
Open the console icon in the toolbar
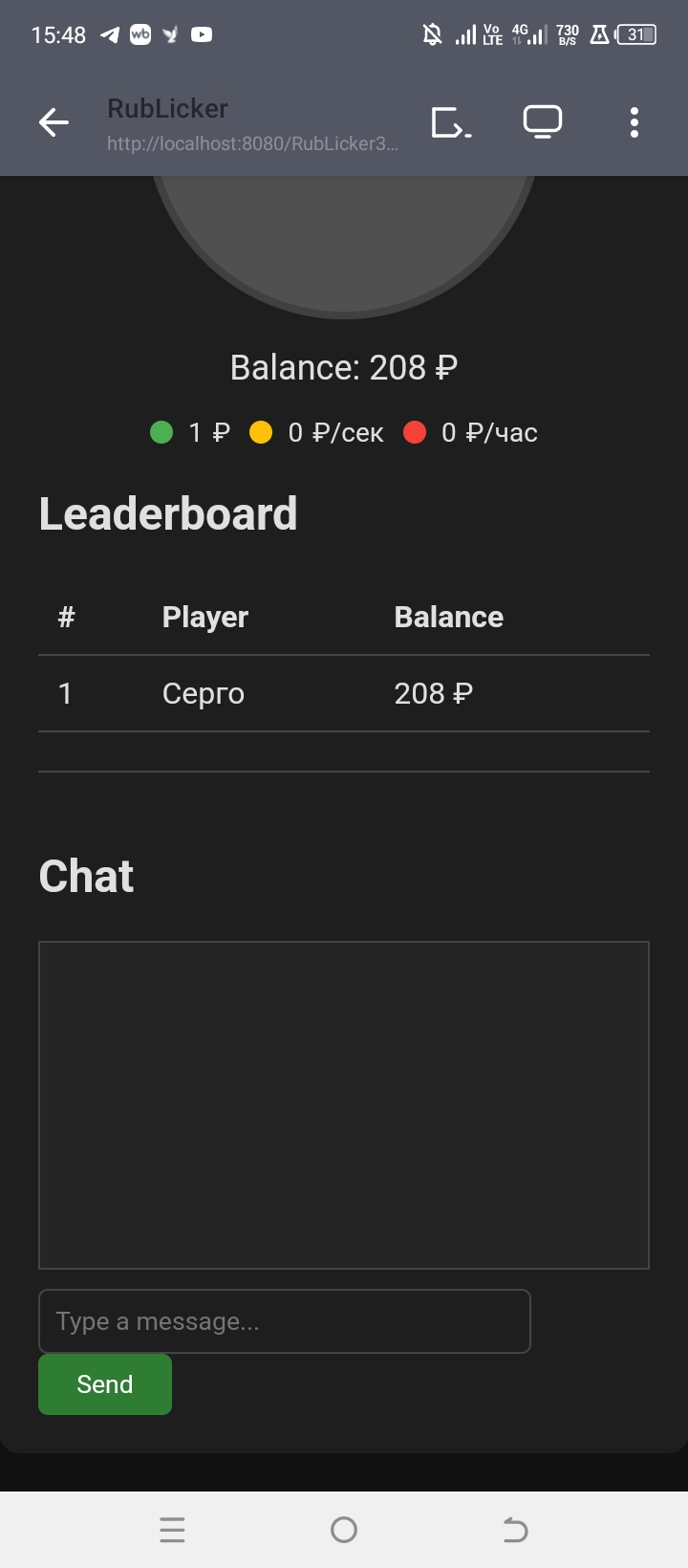tap(451, 122)
